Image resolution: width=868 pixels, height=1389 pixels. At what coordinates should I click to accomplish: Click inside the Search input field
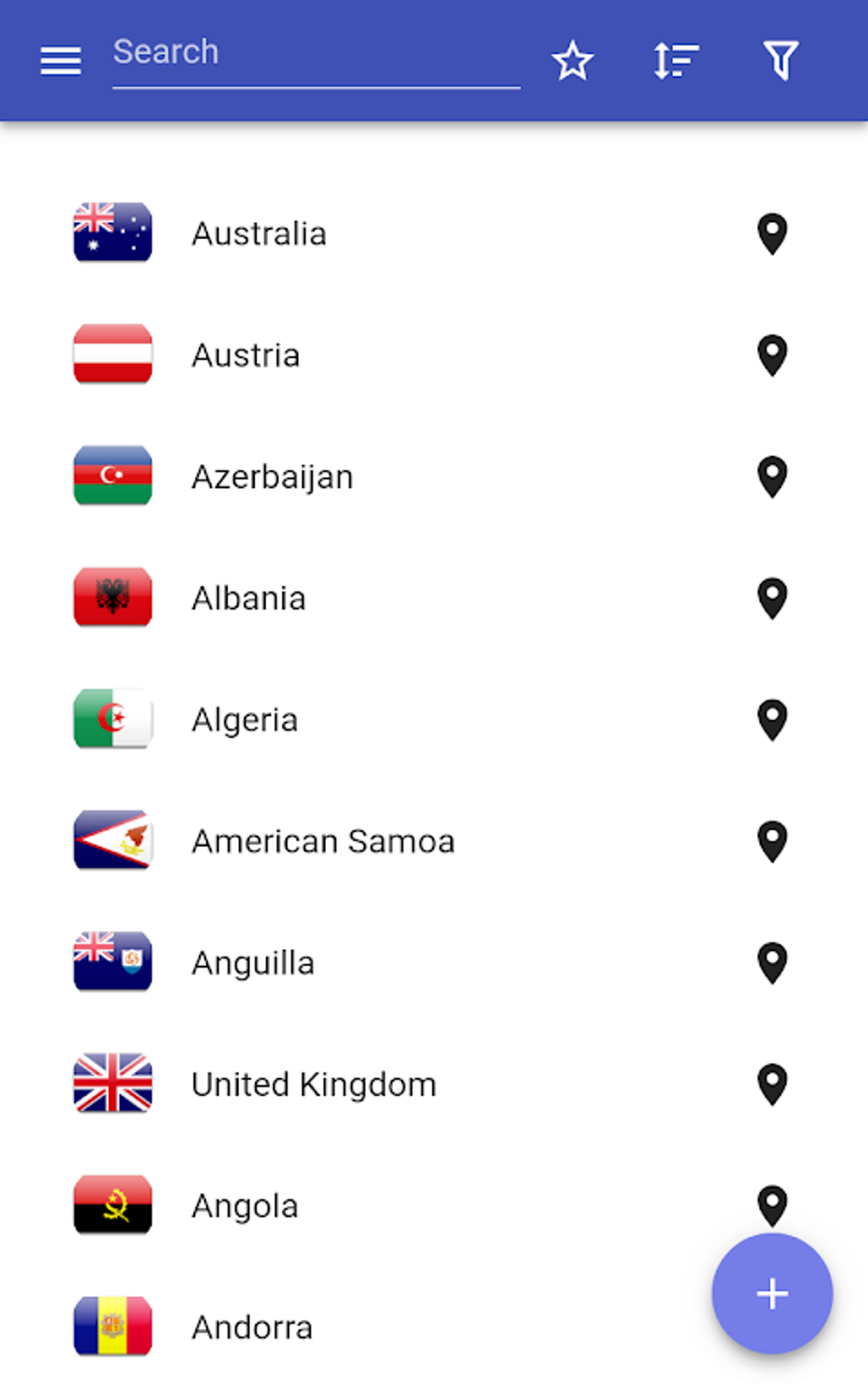315,53
